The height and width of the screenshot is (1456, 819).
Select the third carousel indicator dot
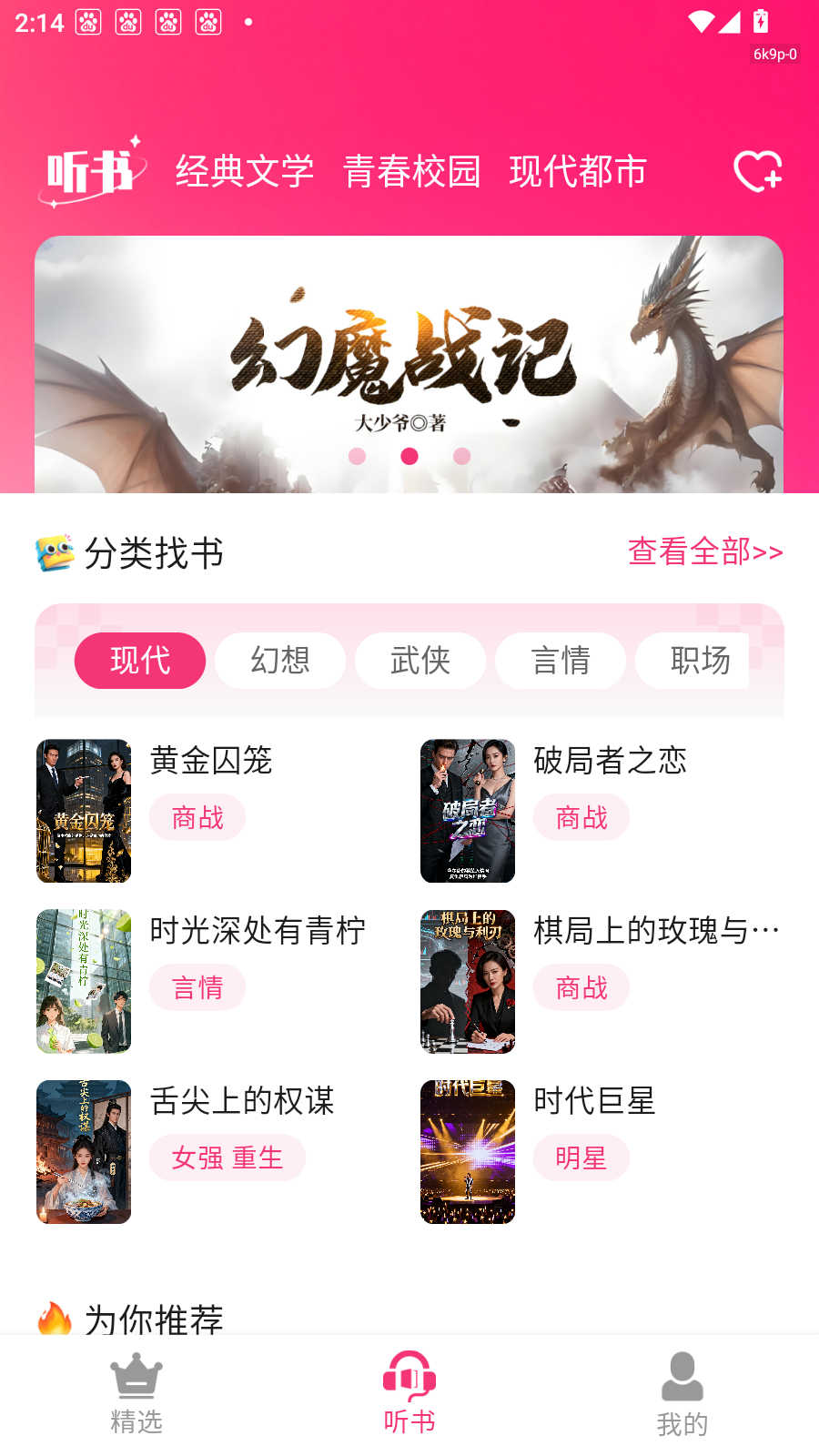coord(462,458)
